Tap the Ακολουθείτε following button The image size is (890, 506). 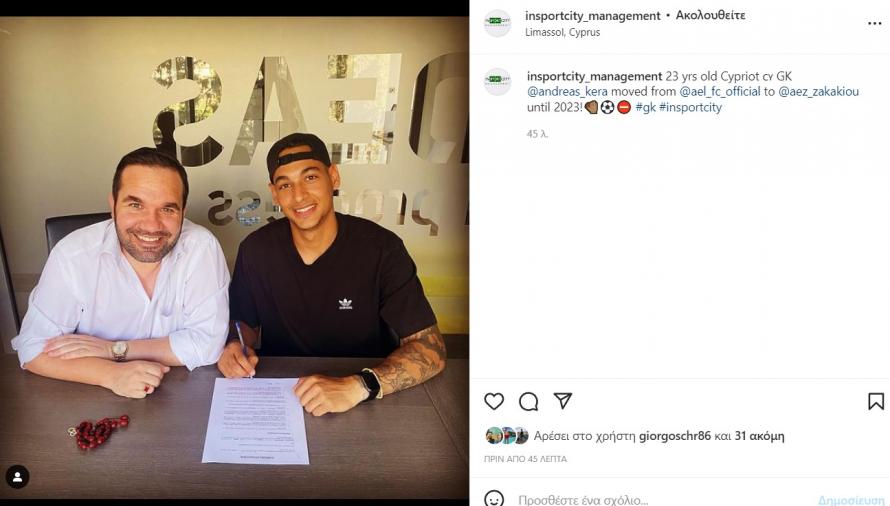pos(710,16)
